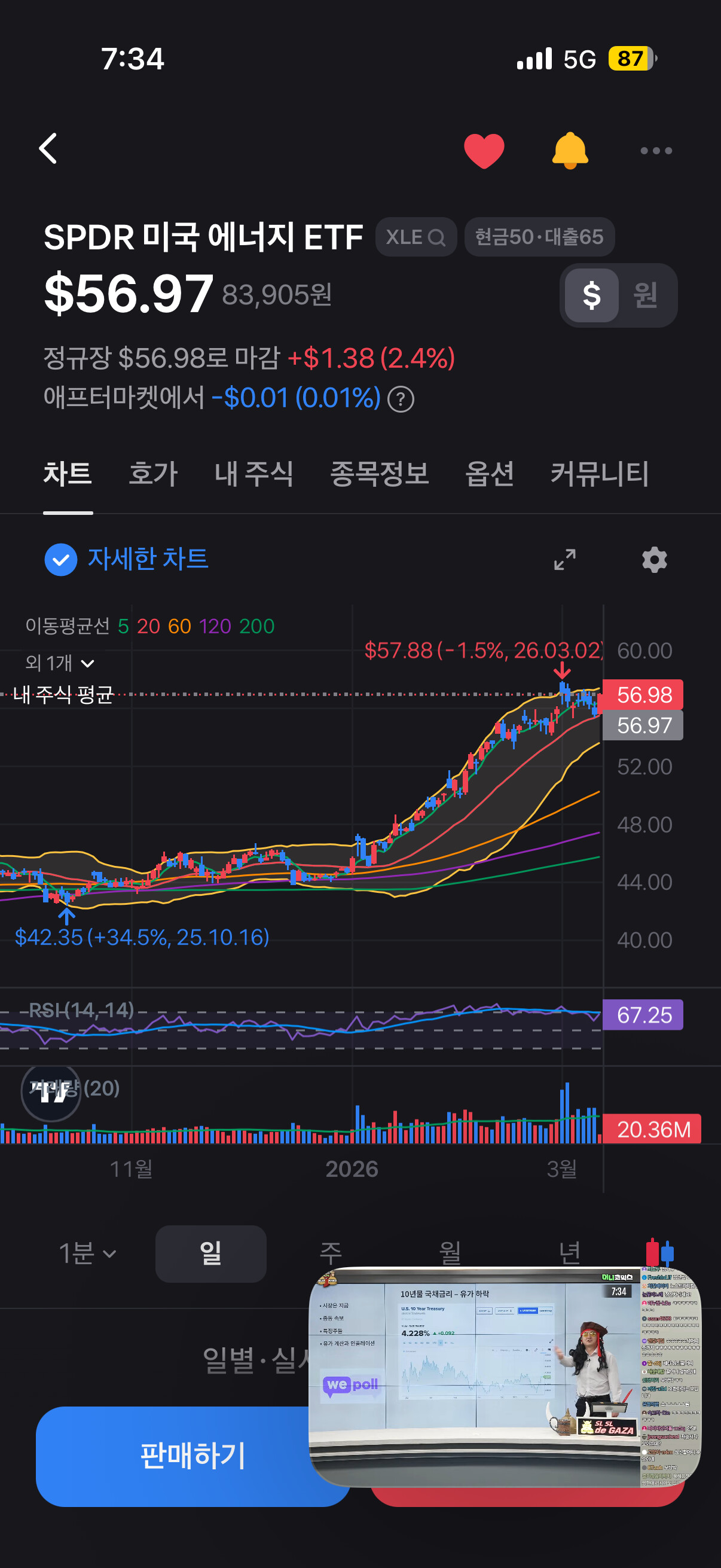Expand the chart to fullscreen
The height and width of the screenshot is (1568, 721).
coord(564,559)
